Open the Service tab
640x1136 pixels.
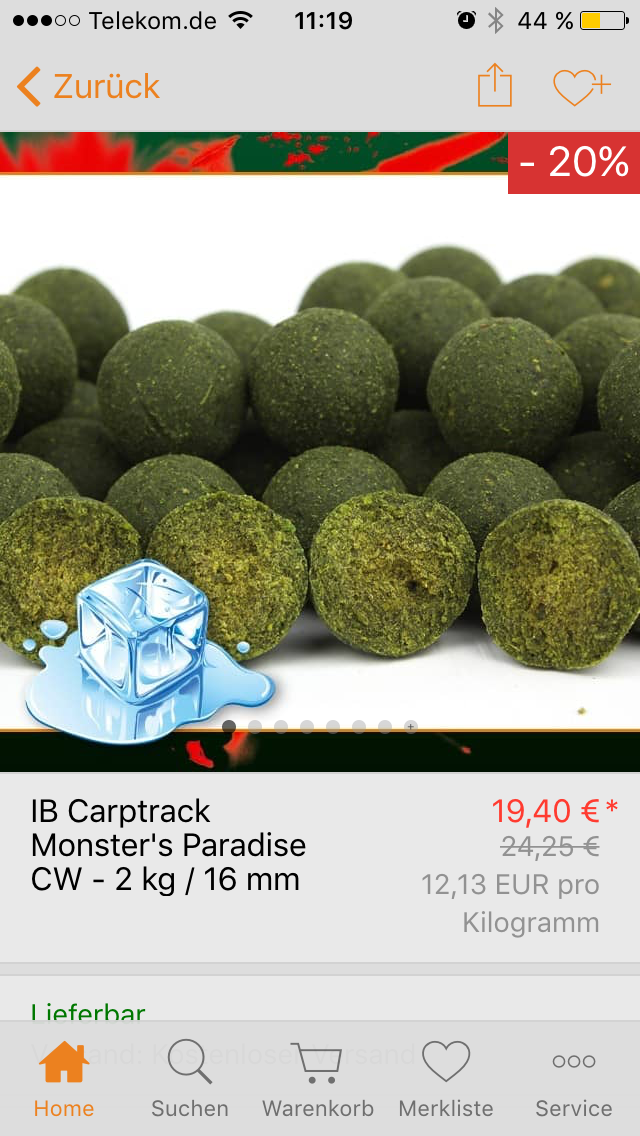pos(573,1078)
